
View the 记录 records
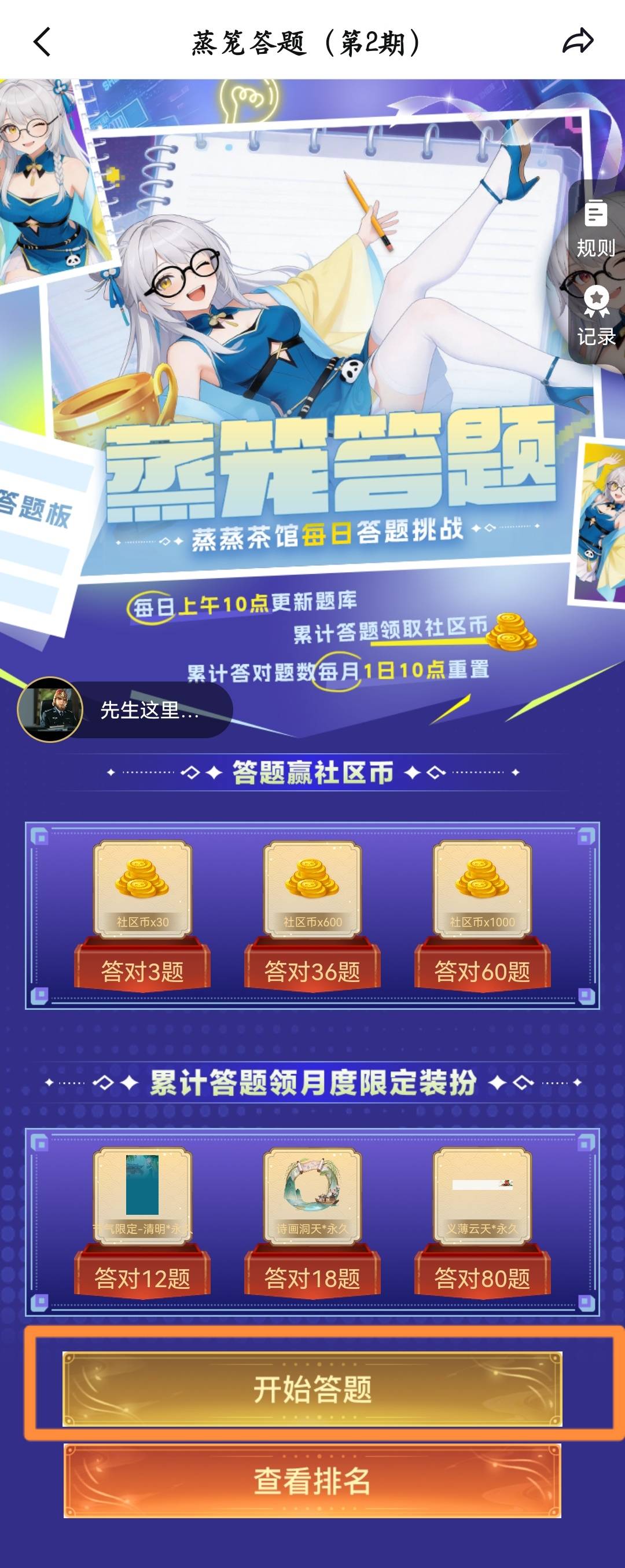coord(595,317)
